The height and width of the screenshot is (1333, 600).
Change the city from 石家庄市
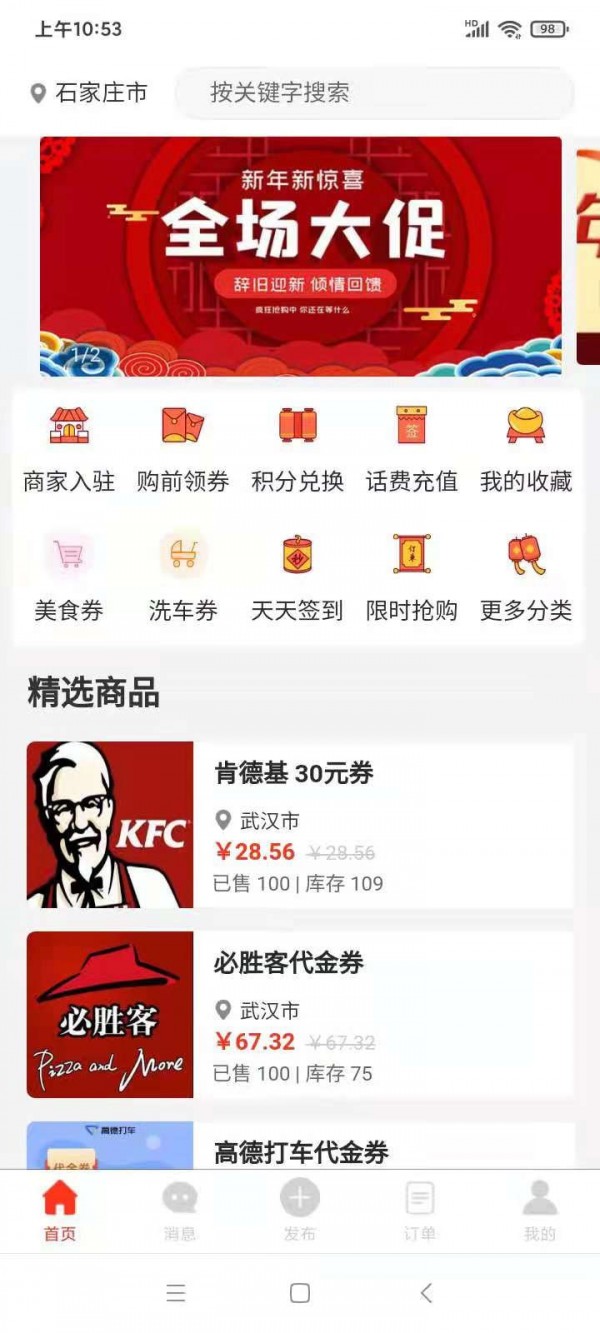coord(89,93)
